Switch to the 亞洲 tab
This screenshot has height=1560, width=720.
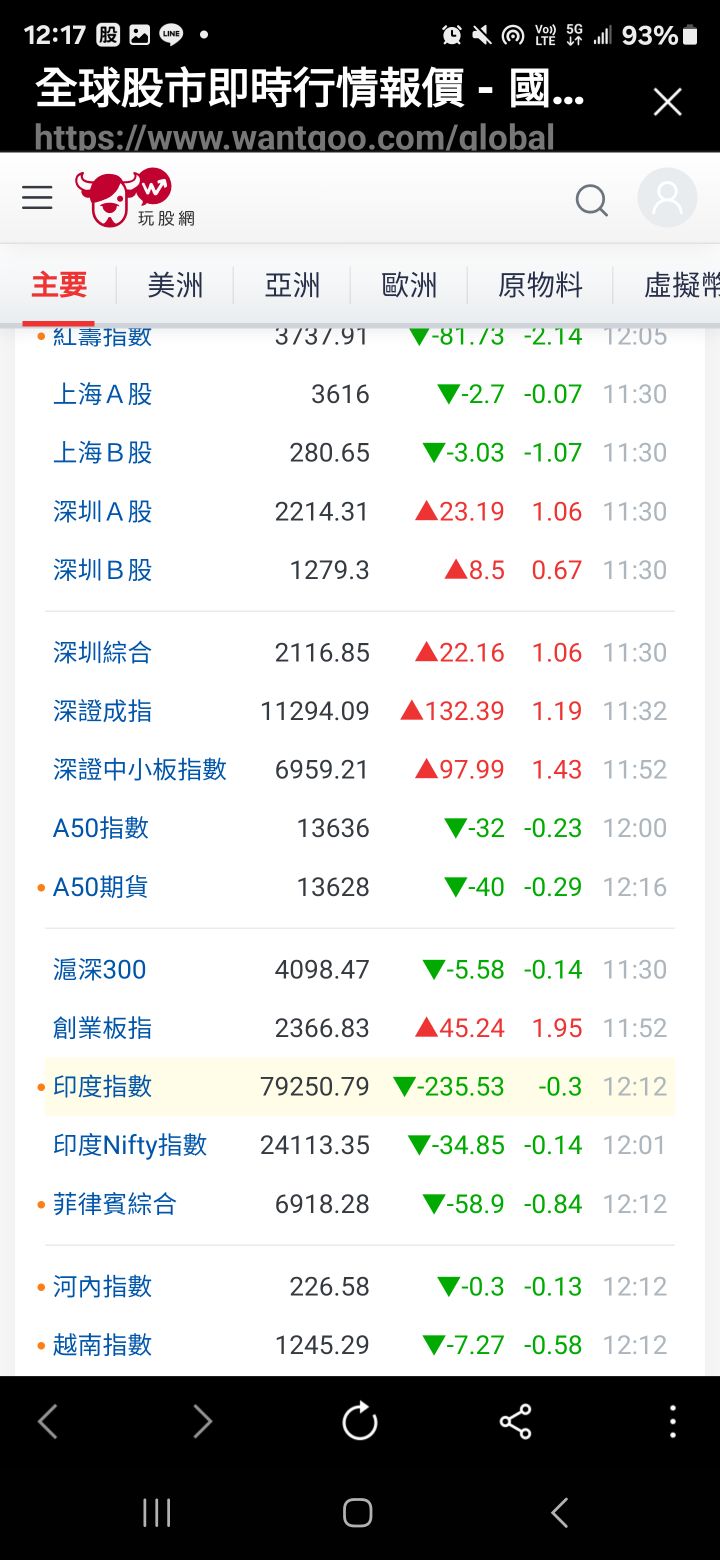[x=292, y=286]
